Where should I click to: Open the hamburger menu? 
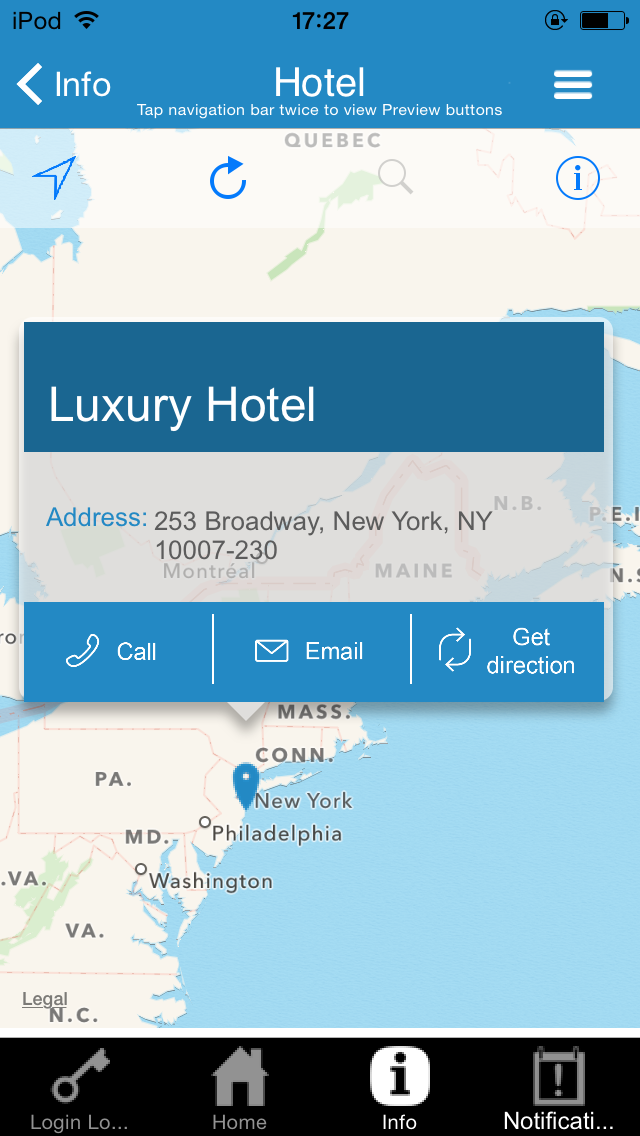click(x=573, y=85)
